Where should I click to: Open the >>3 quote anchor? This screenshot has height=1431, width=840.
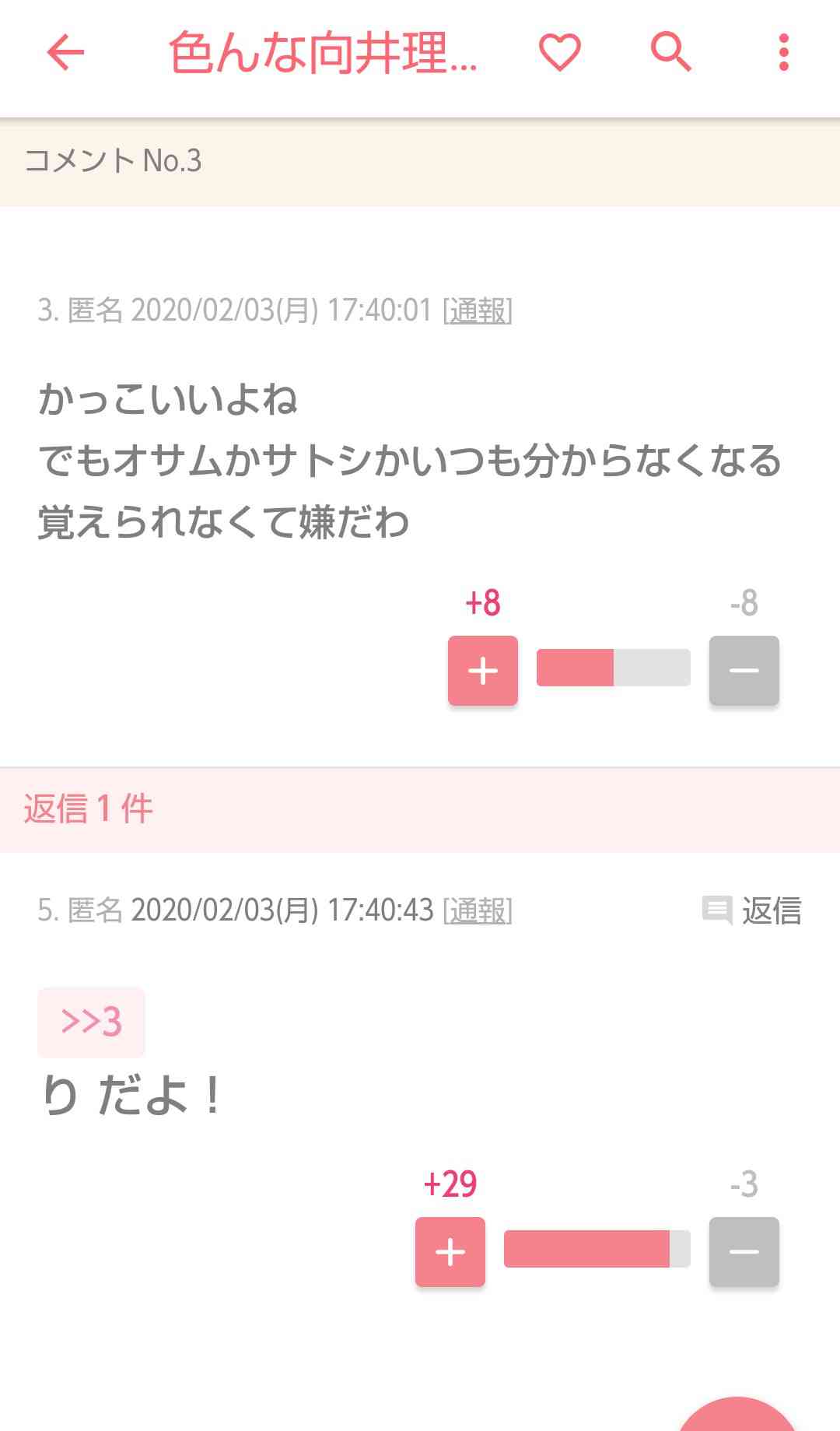point(91,1022)
